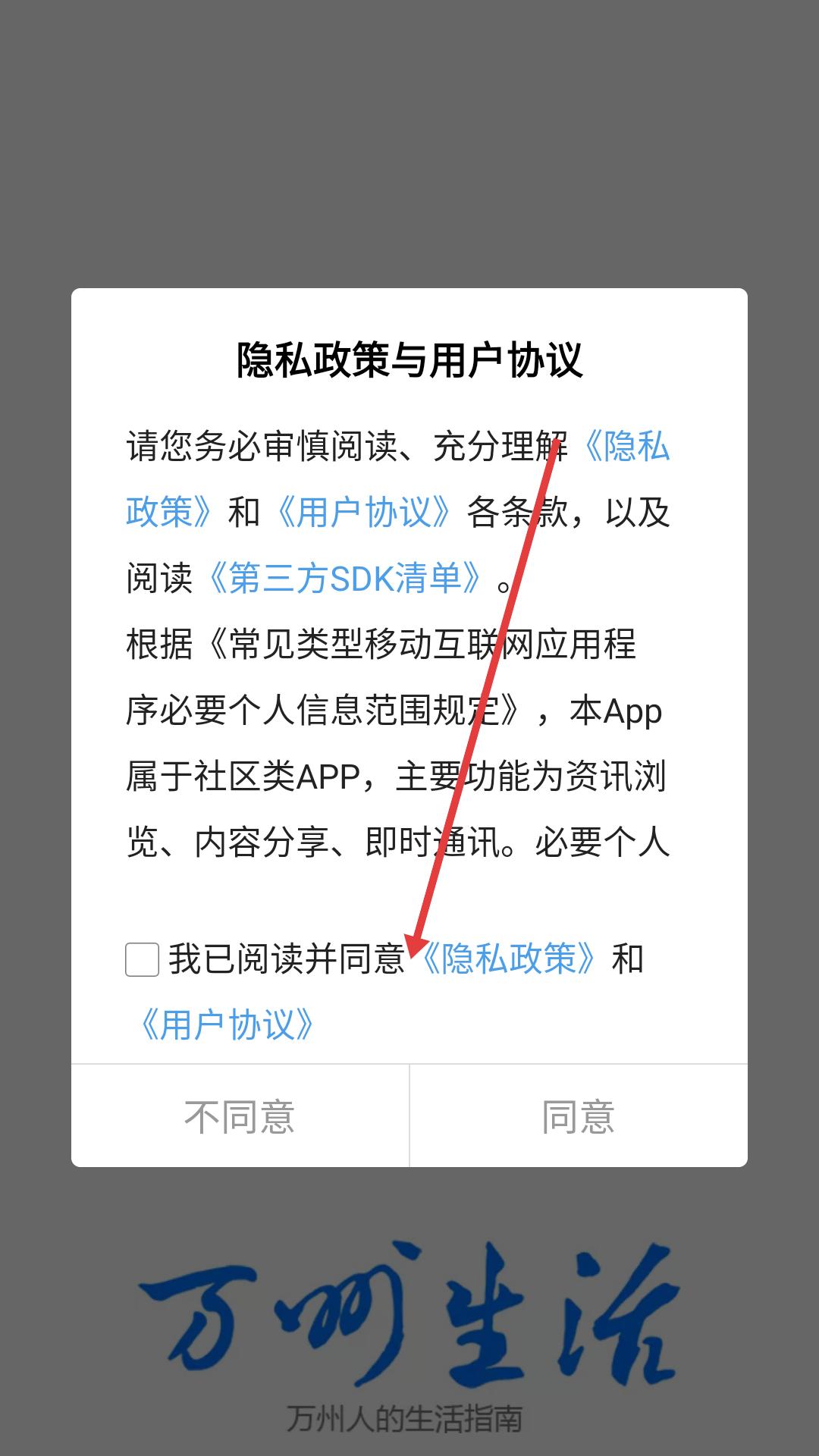819x1456 pixels.
Task: Check the 我已阅读并同意 checkbox
Action: click(x=142, y=959)
